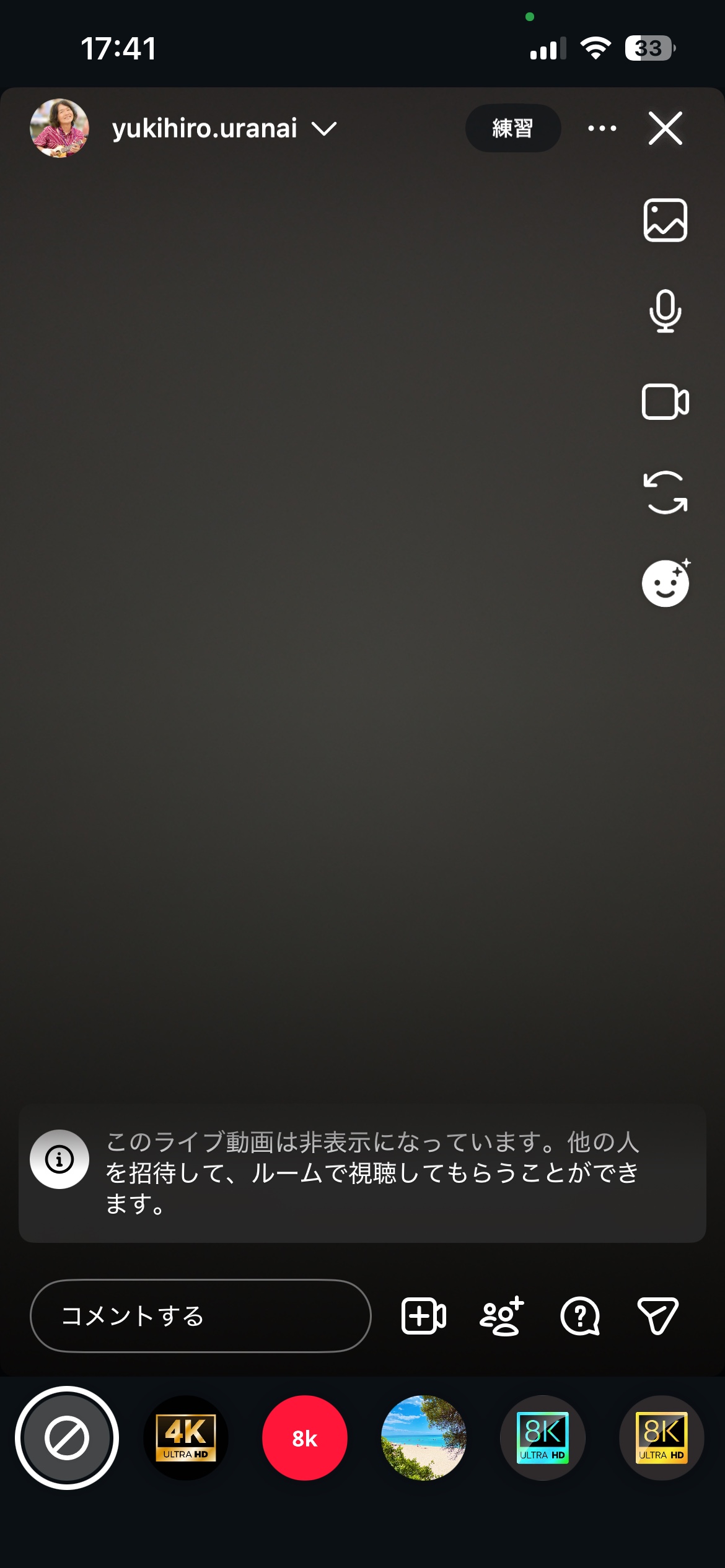Open the photo gallery icon

[x=665, y=220]
